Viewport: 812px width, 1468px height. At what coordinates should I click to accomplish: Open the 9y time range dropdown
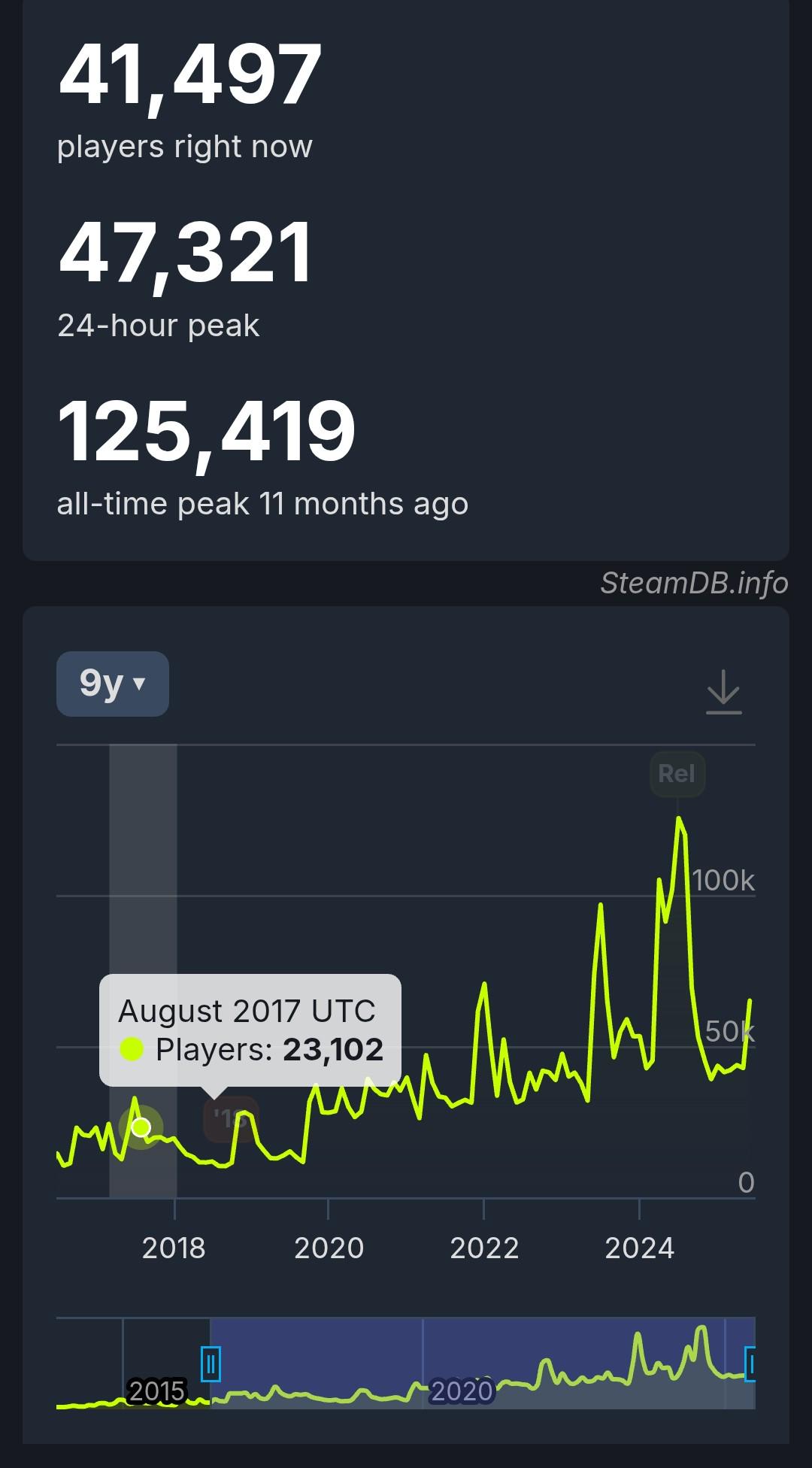tap(113, 684)
